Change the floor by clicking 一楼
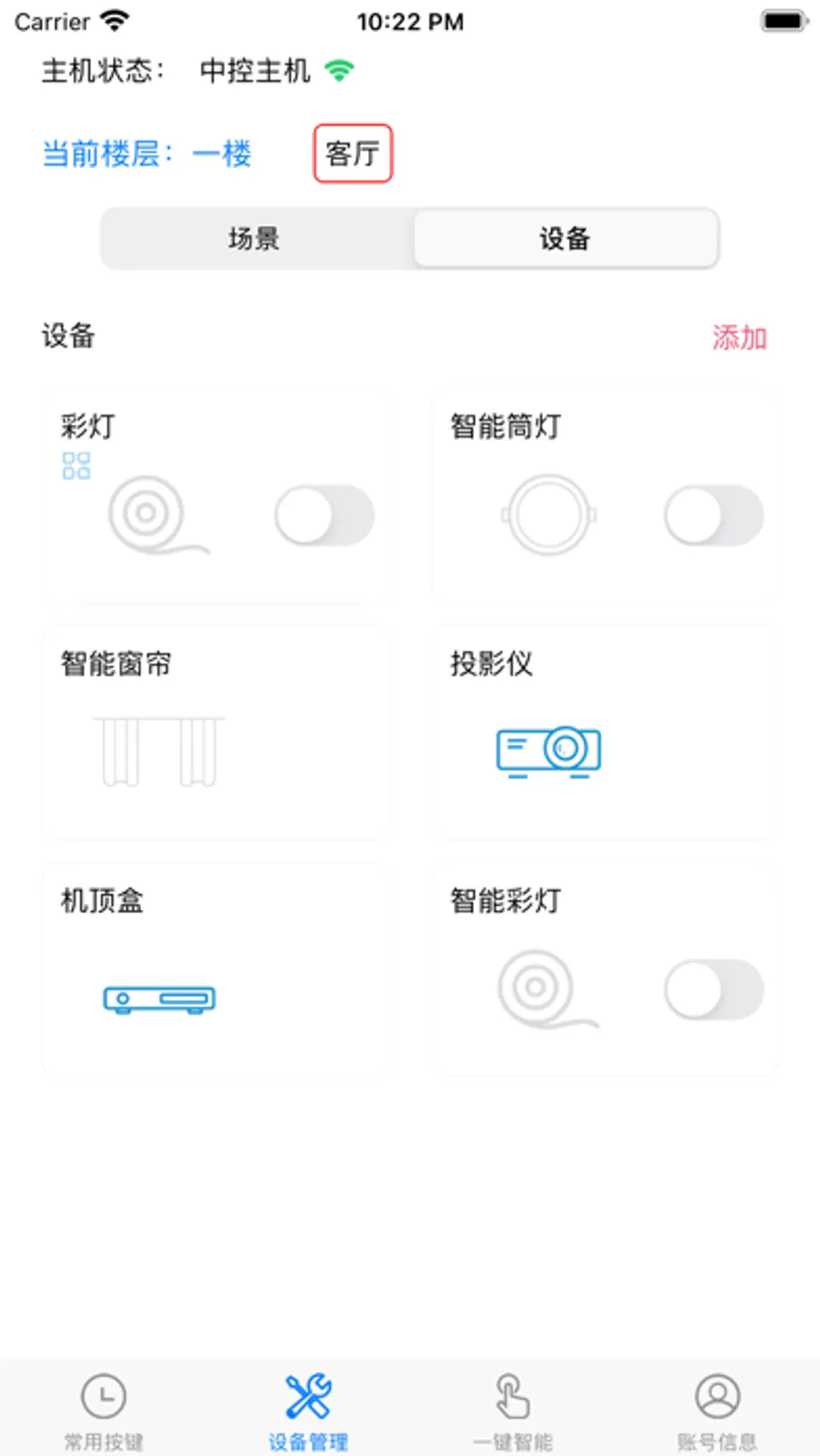This screenshot has width=820, height=1456. click(221, 154)
